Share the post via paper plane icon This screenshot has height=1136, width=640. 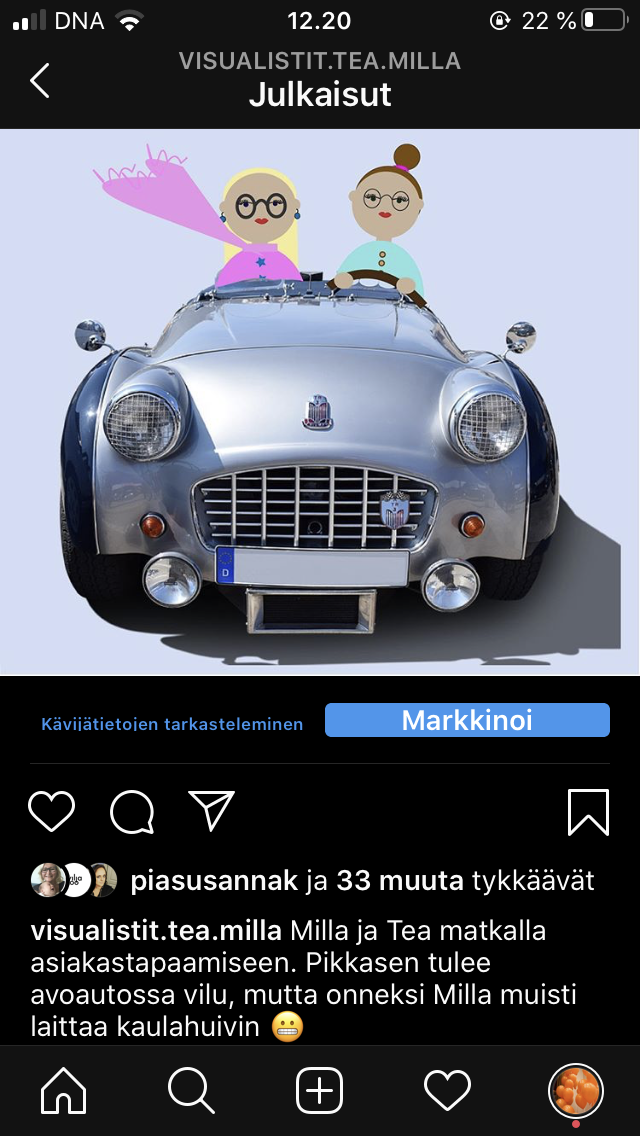[x=211, y=811]
